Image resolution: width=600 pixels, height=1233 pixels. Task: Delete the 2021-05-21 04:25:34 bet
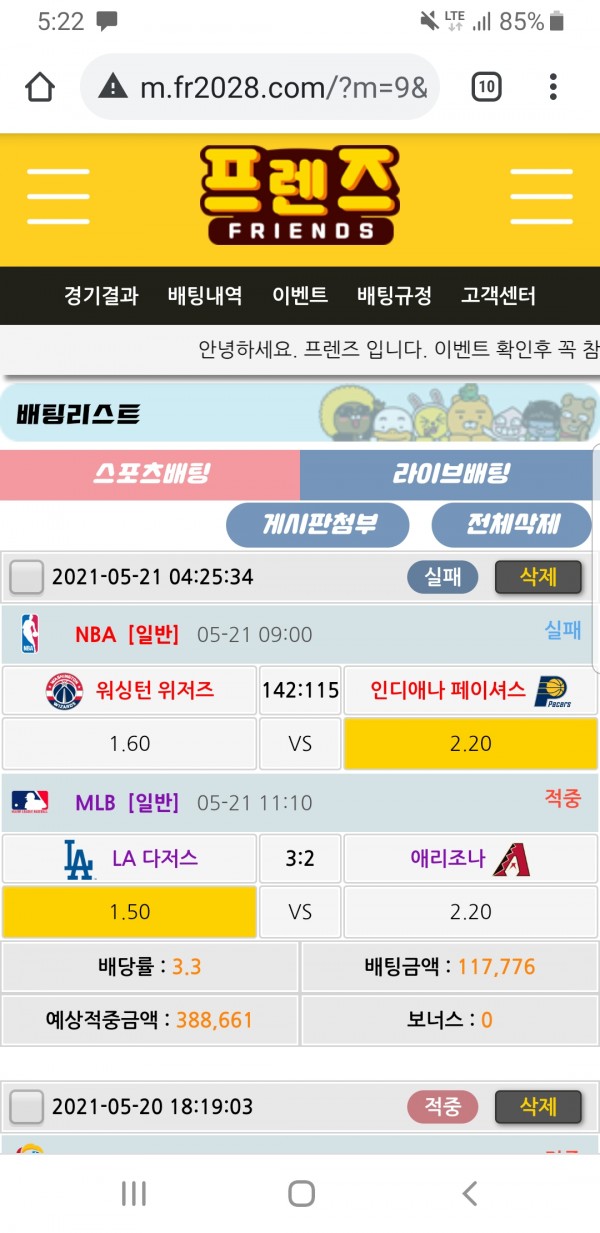click(x=538, y=576)
